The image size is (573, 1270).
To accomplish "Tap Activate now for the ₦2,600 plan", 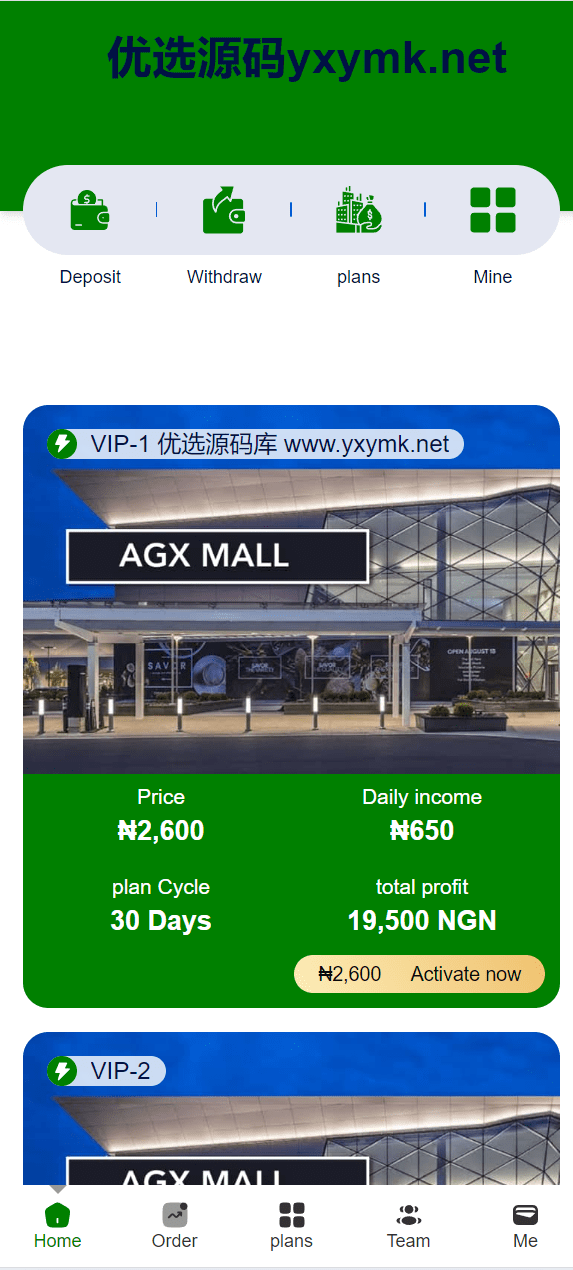I will [419, 974].
